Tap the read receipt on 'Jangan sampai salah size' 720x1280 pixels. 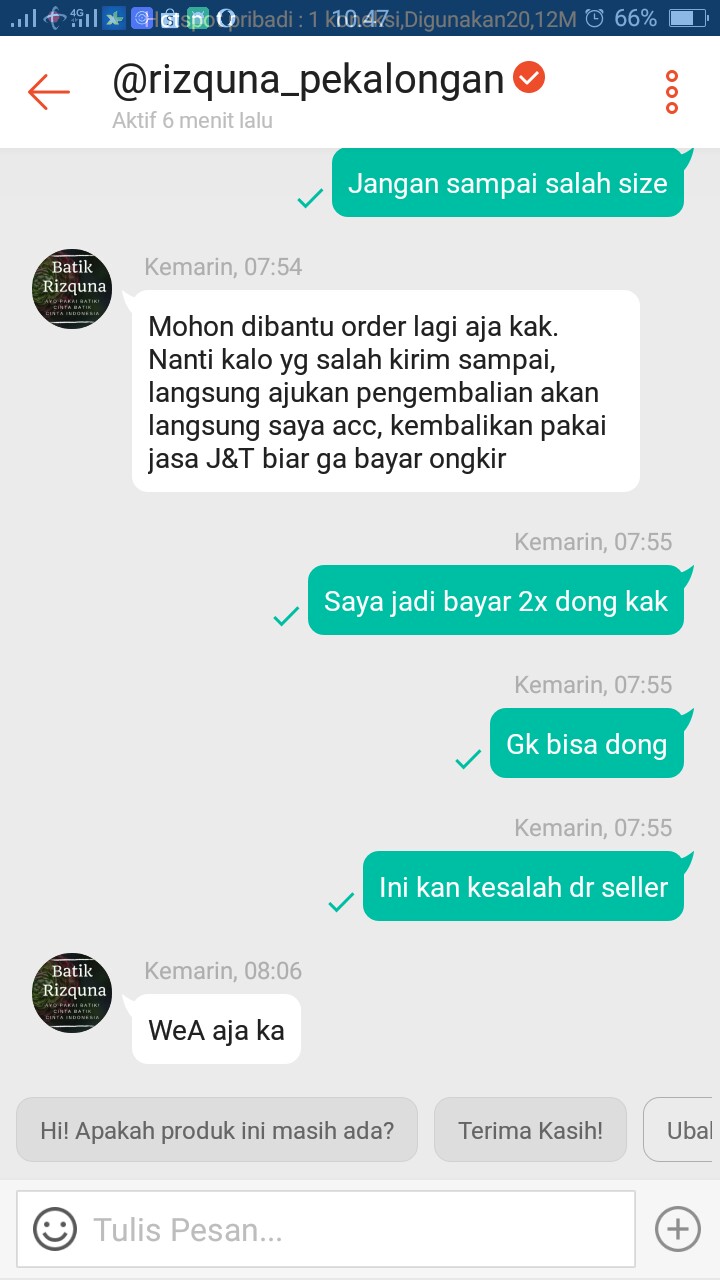[309, 199]
